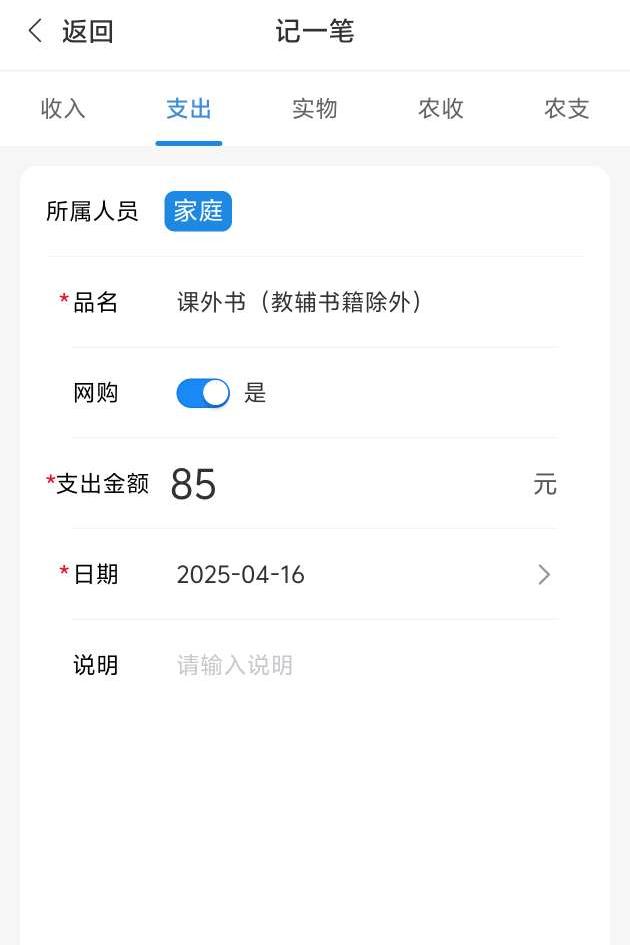The width and height of the screenshot is (630, 945).
Task: Select the 支出 tab
Action: 189,109
